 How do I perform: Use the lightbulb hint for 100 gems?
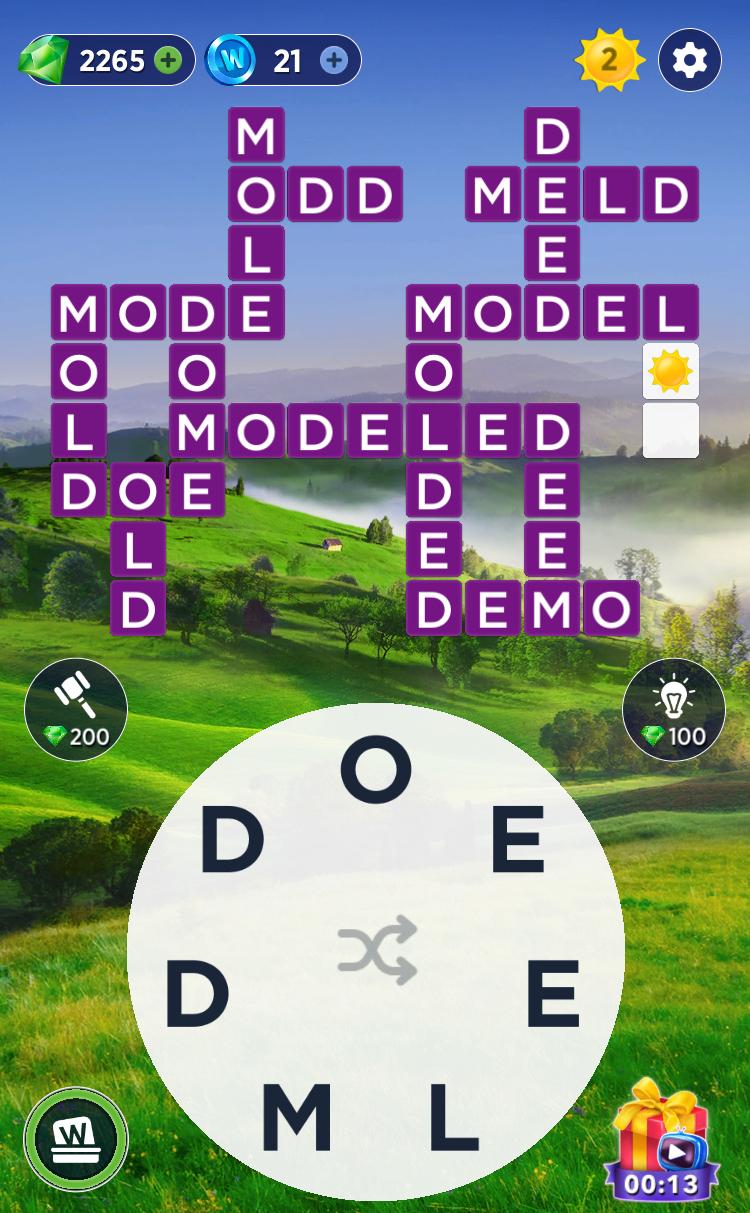coord(673,709)
